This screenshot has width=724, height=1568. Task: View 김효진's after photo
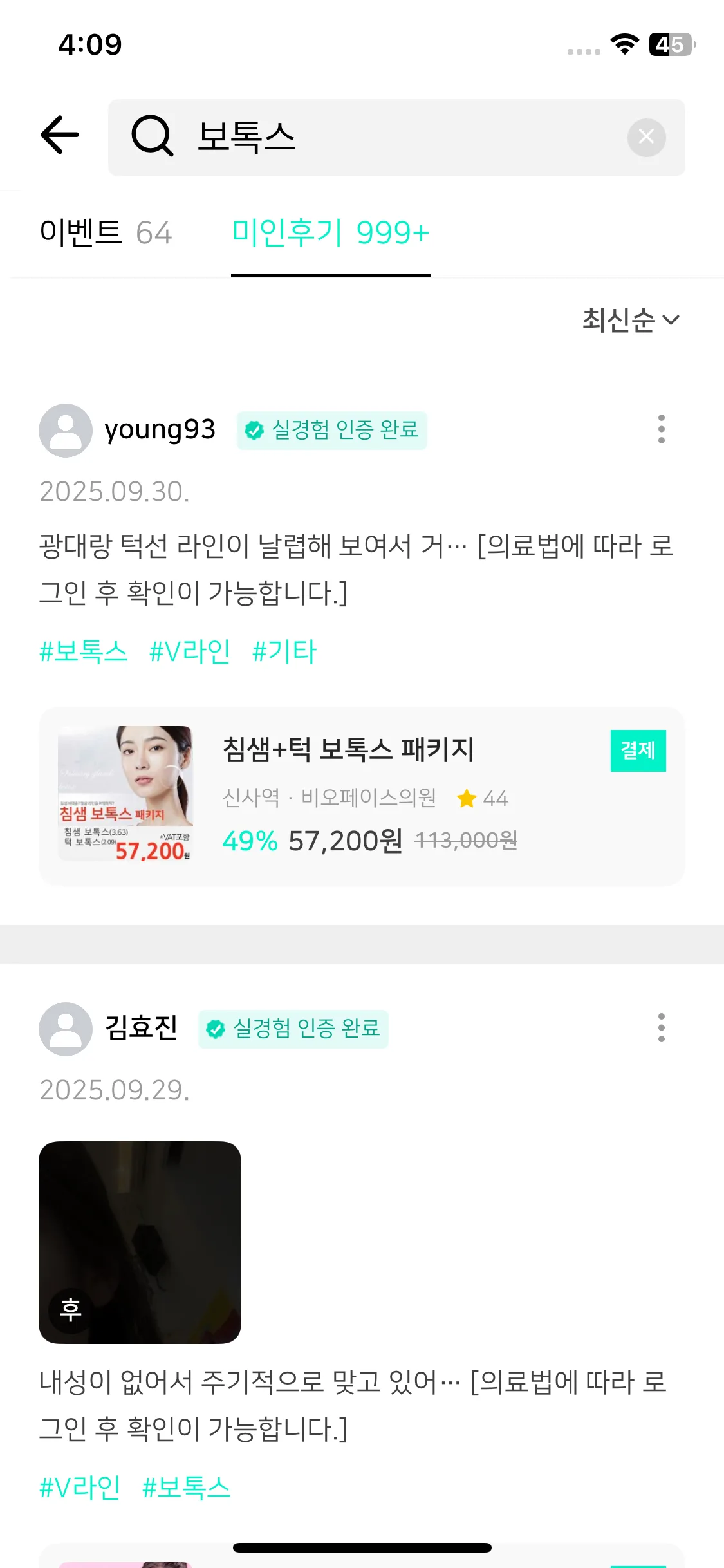click(x=140, y=1242)
